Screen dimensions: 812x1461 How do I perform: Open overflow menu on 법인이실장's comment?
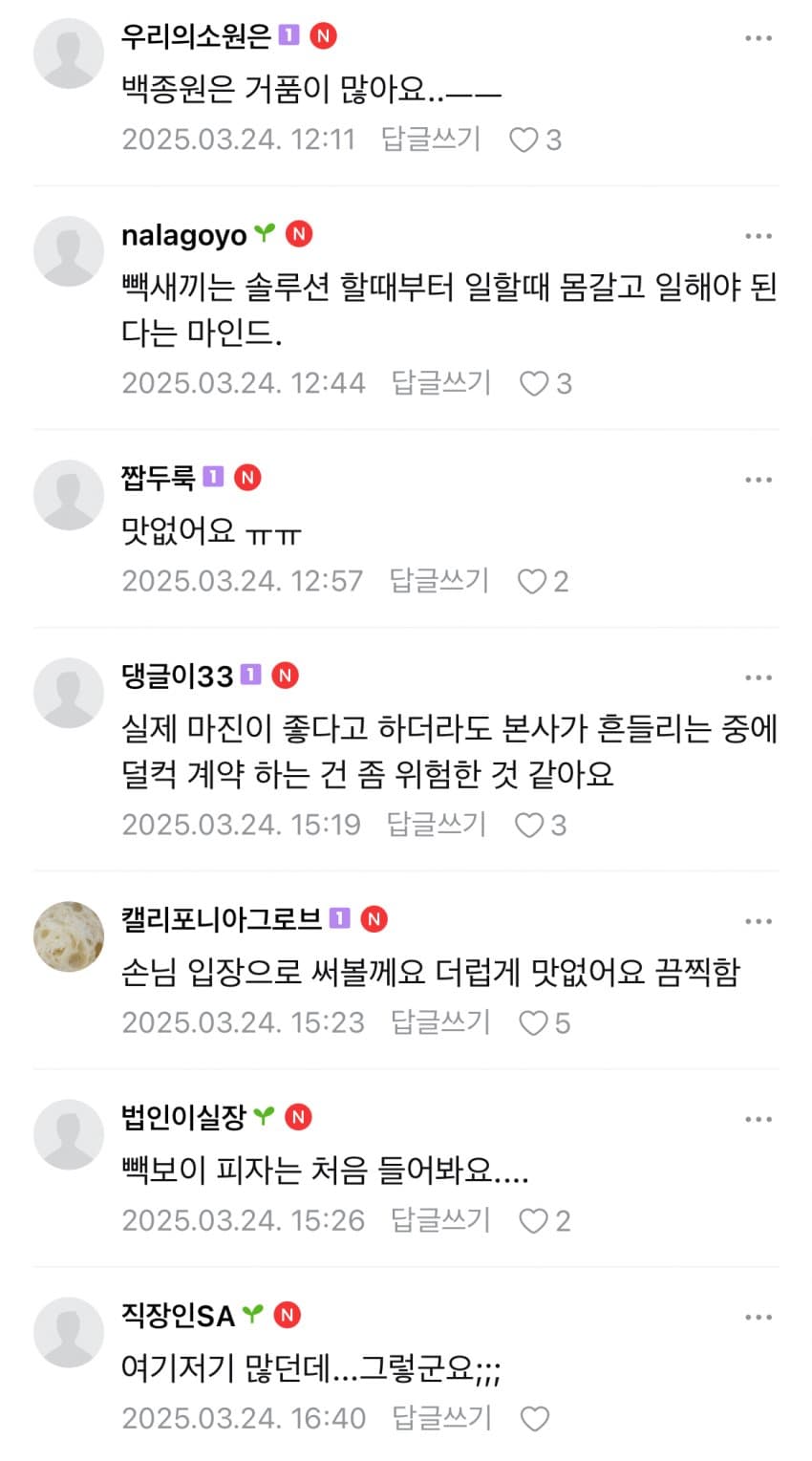coord(758,1119)
